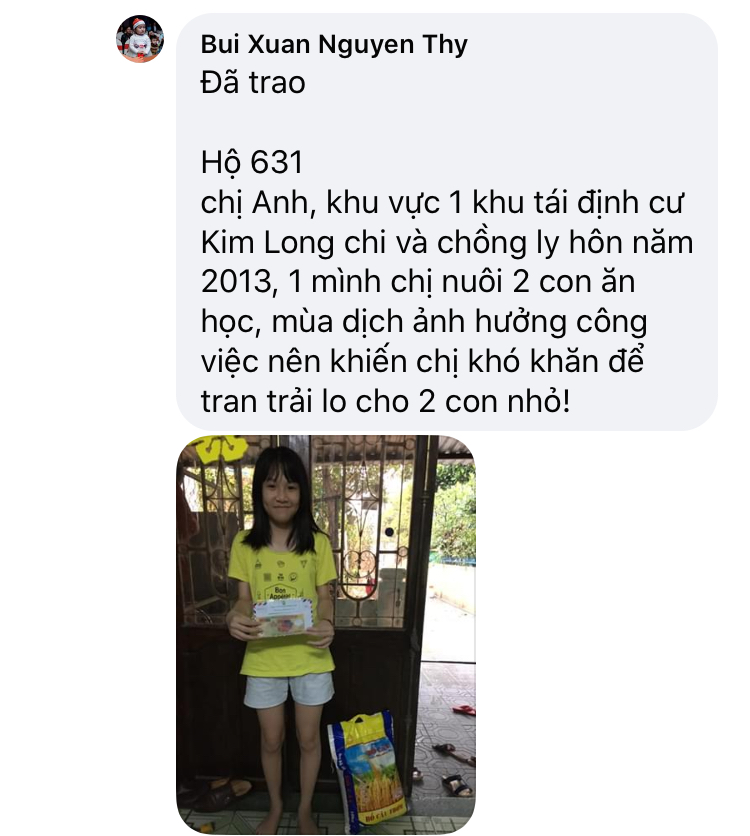Open the attached photo in the comment
The width and height of the screenshot is (750, 836).
[x=326, y=634]
